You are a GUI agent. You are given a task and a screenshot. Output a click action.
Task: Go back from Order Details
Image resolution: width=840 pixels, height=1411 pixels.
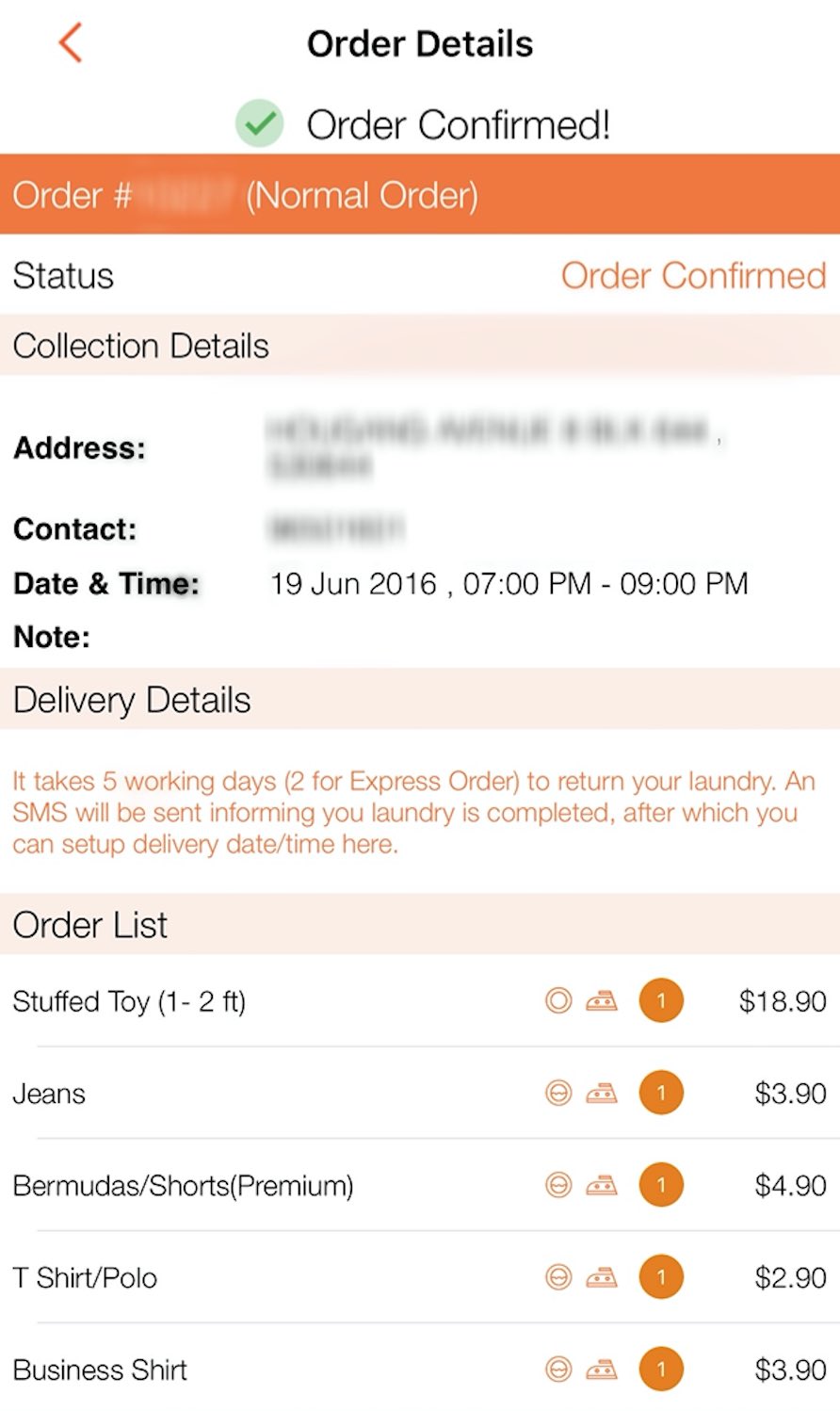pyautogui.click(x=71, y=43)
